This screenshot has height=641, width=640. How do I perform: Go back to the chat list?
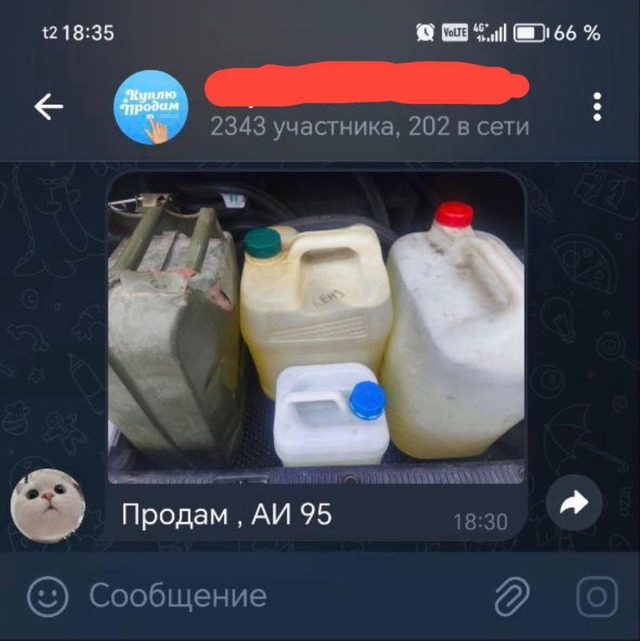tap(49, 107)
